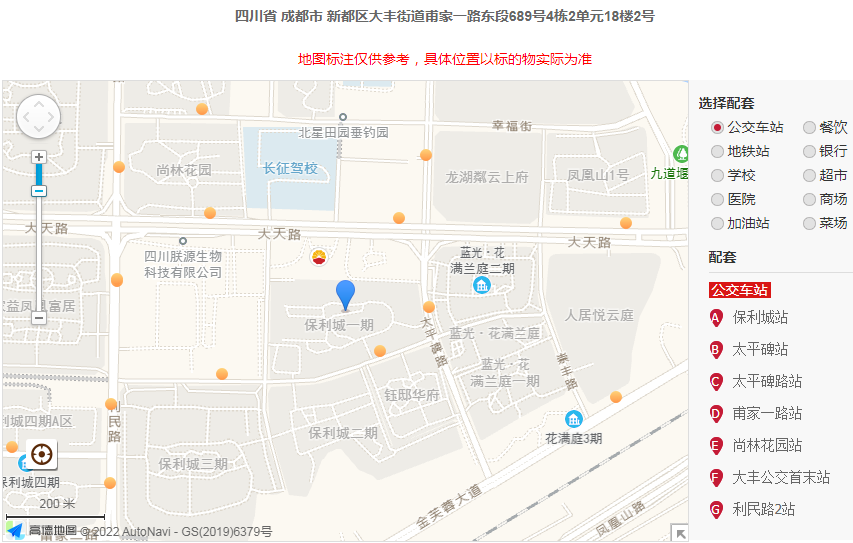
Task: Zoom in the map with plus button
Action: [x=39, y=157]
